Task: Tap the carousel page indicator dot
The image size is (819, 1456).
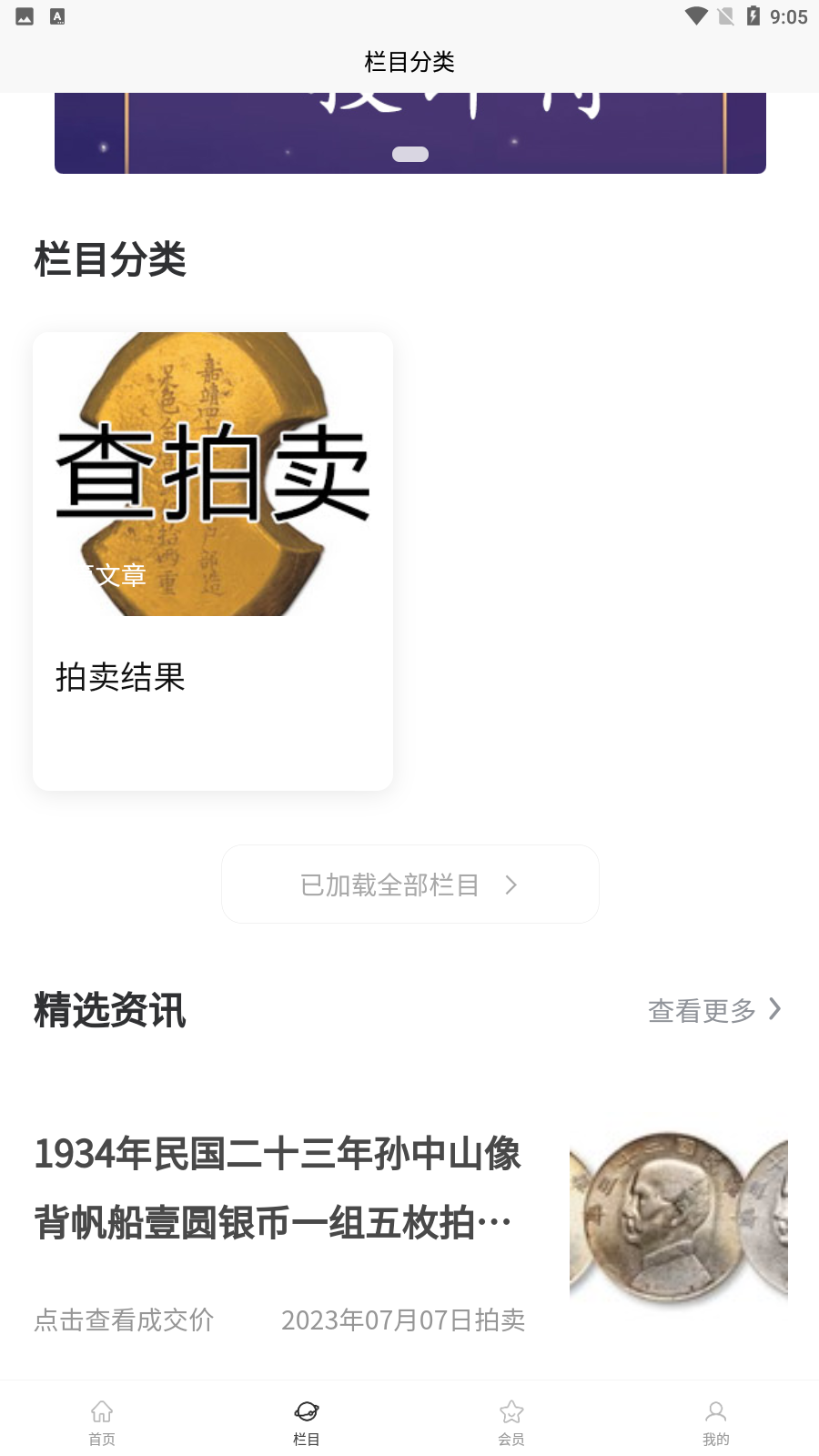Action: 409,154
